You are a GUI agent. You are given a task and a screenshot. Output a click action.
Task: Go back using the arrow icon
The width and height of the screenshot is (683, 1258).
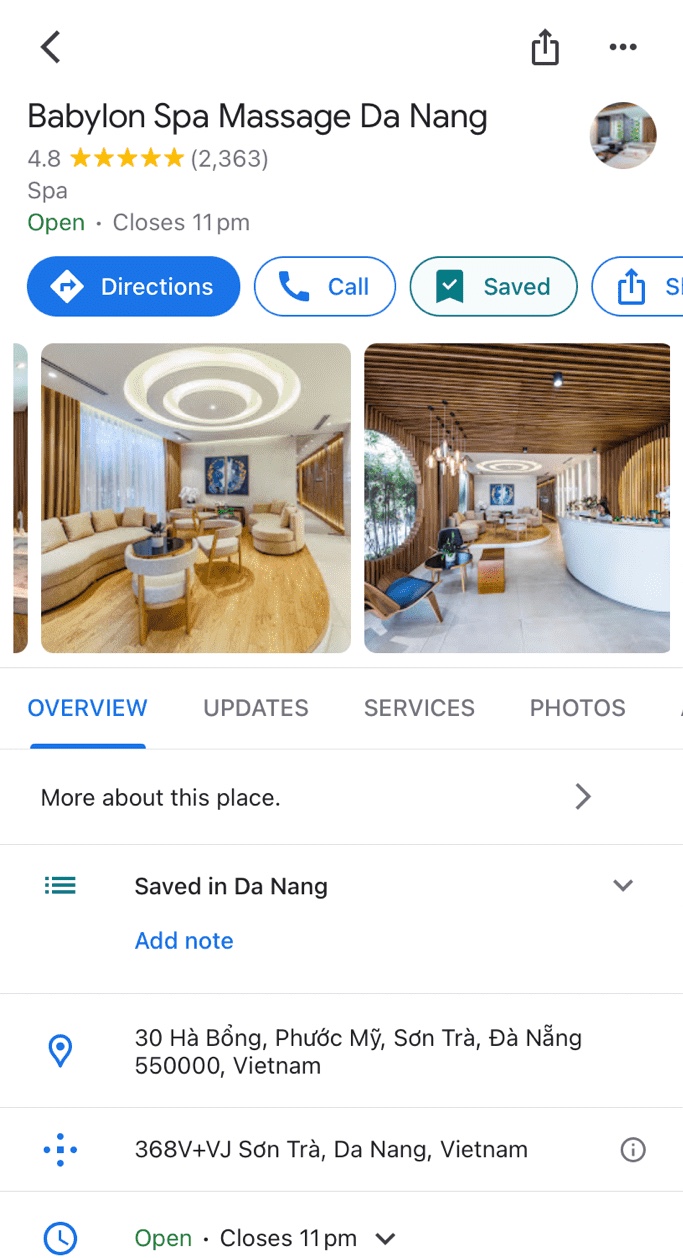pos(50,47)
